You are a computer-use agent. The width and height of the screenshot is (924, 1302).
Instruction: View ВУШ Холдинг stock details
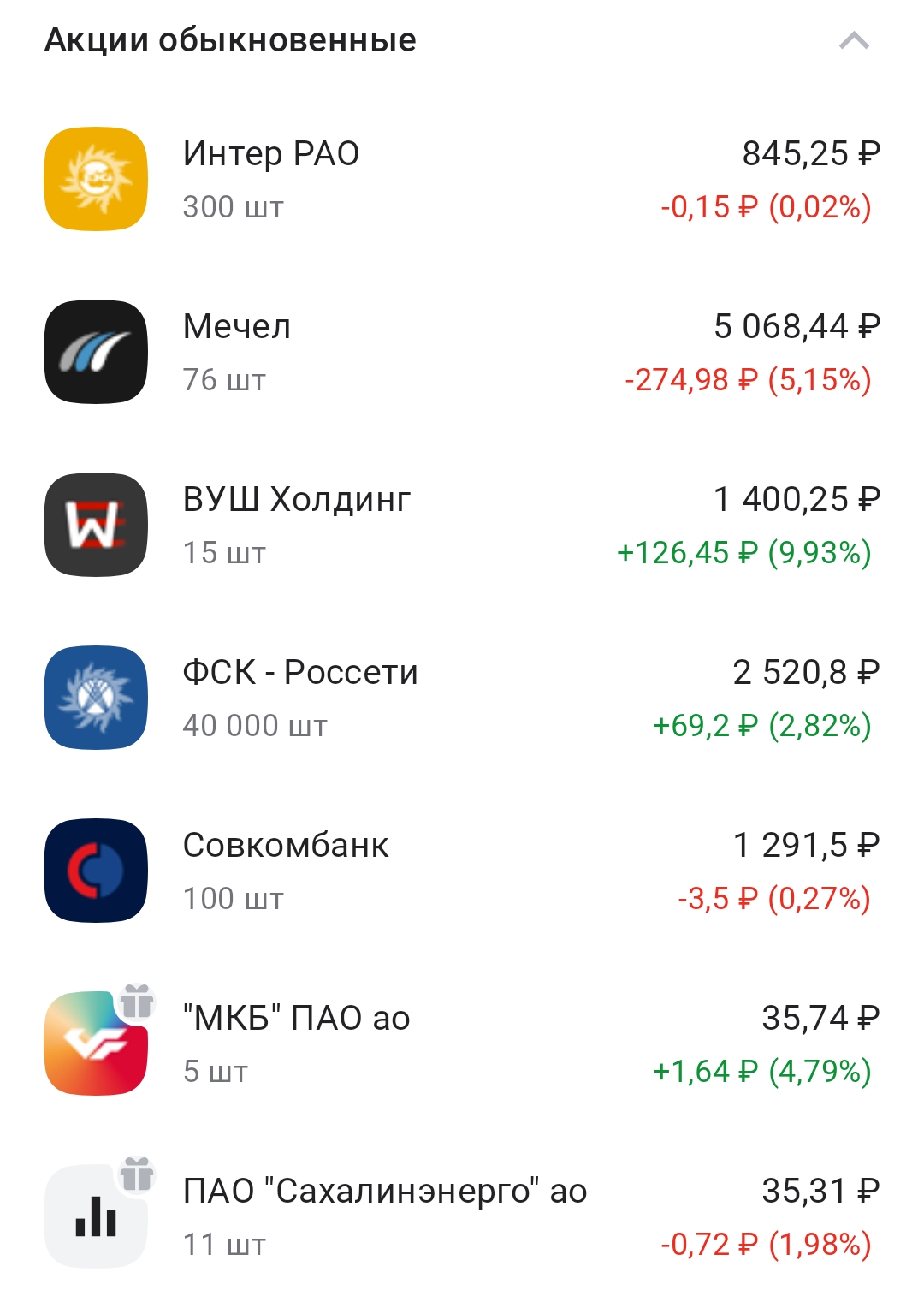click(x=462, y=526)
